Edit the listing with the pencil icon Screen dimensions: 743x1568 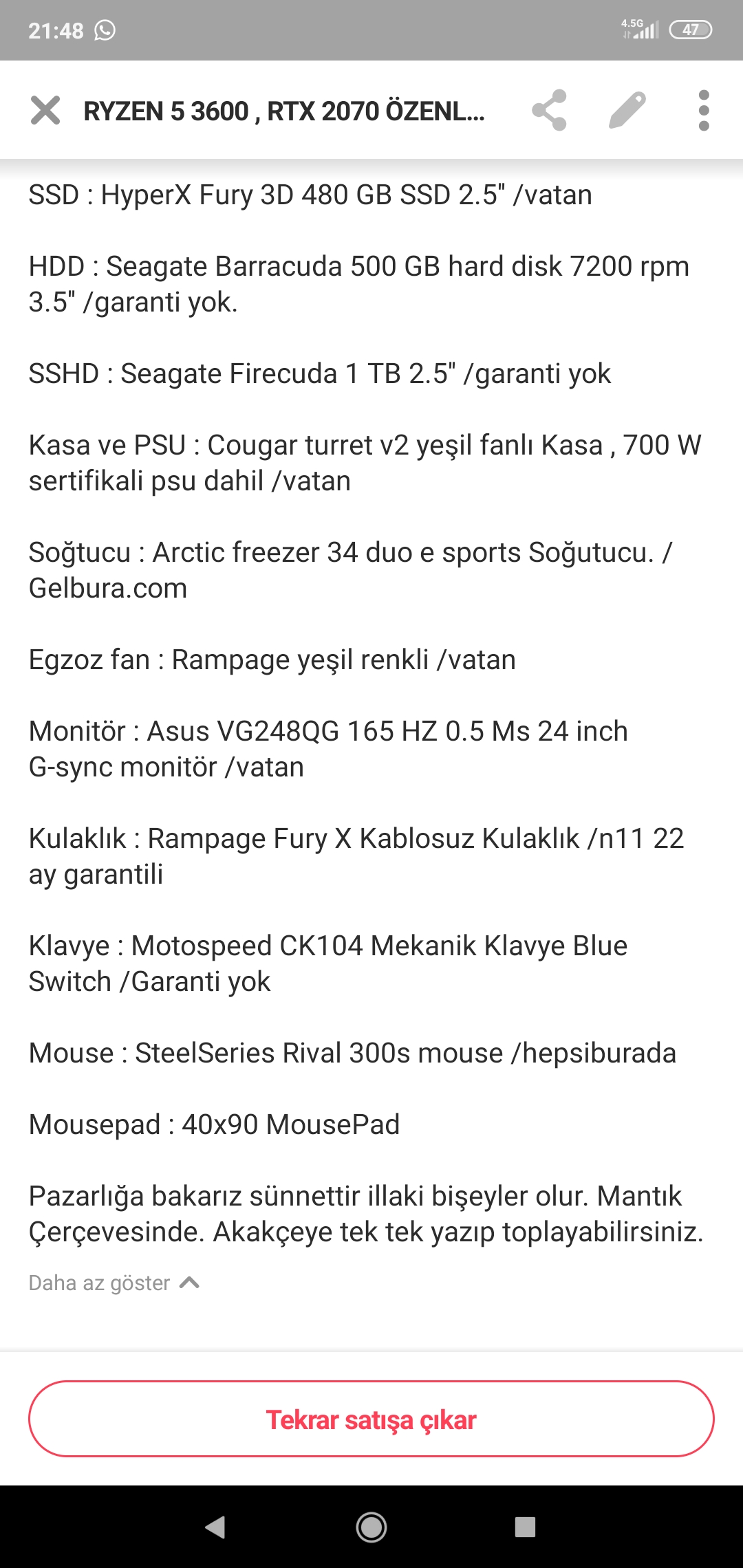(x=627, y=110)
